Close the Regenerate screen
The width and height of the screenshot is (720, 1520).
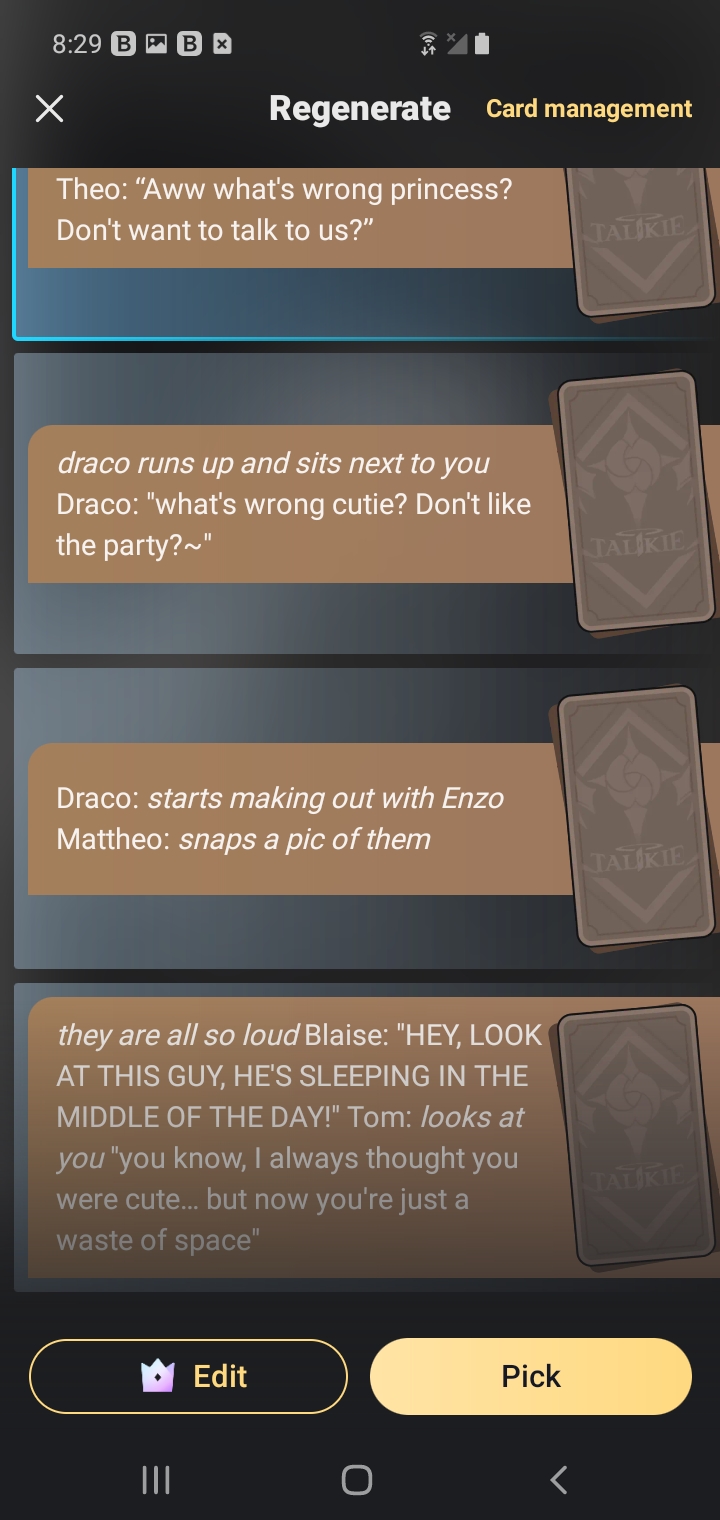point(49,109)
